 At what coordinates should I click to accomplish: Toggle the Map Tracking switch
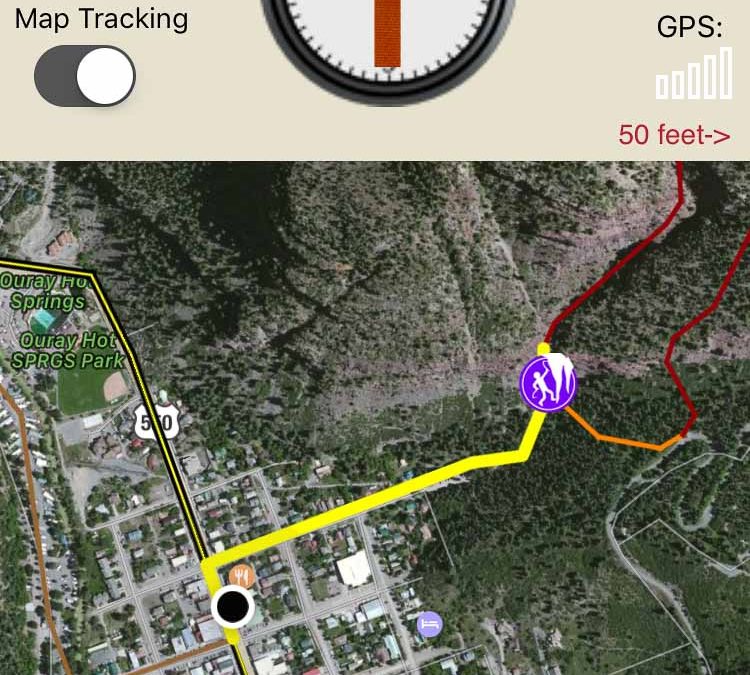[x=84, y=77]
